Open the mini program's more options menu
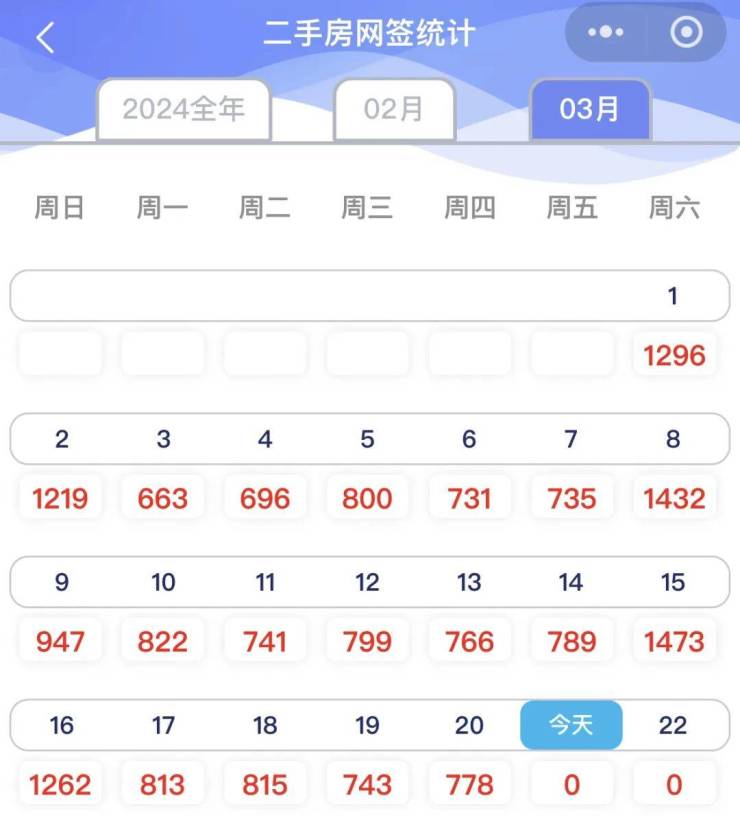The height and width of the screenshot is (828, 740). coord(605,33)
